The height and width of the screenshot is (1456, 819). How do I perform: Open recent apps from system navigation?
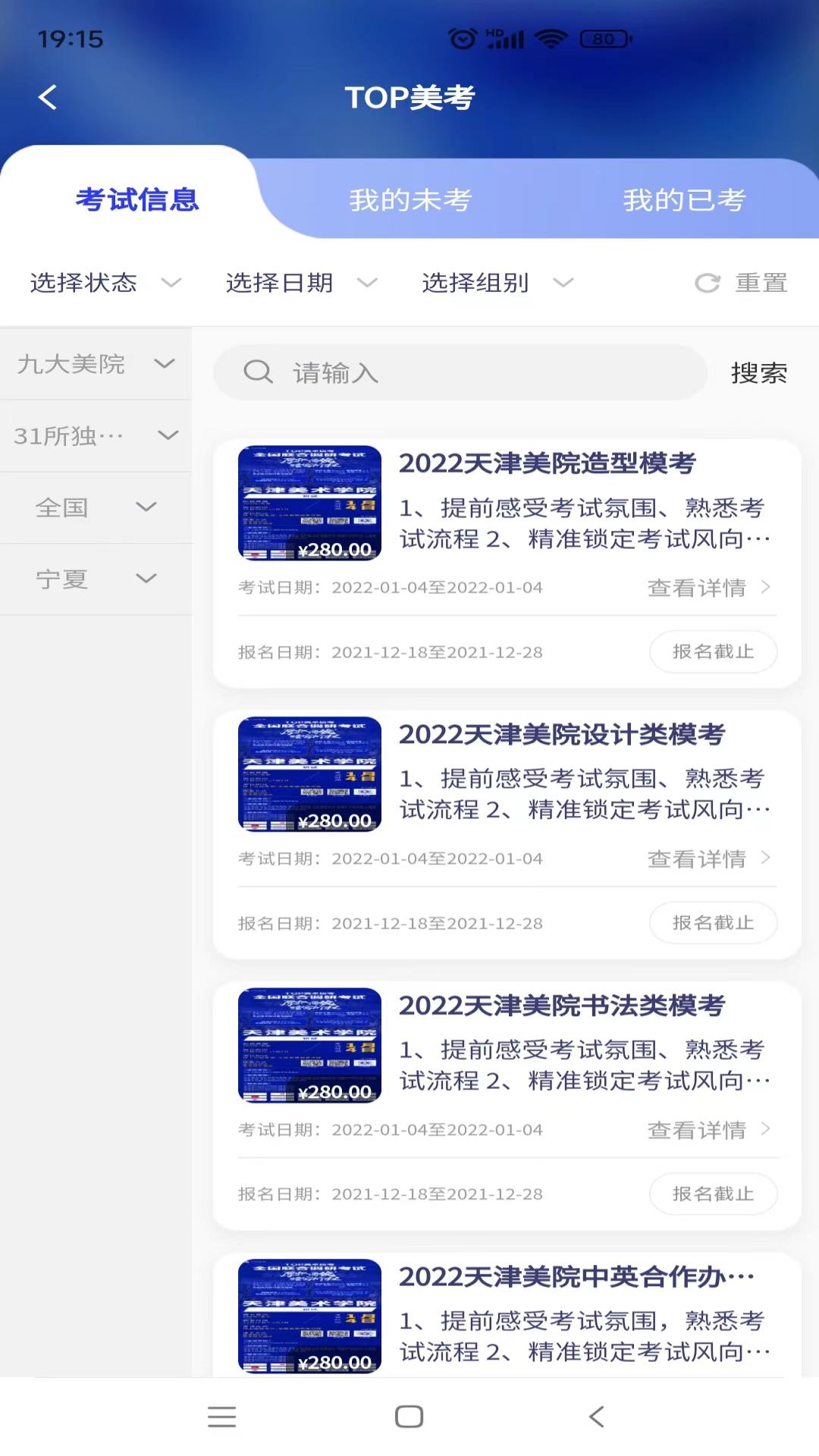[221, 1417]
